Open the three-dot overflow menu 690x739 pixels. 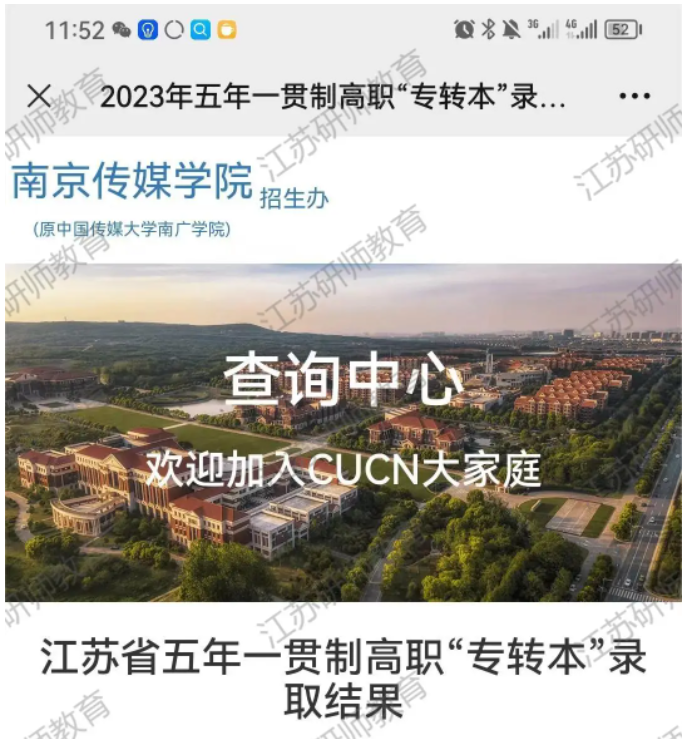tap(634, 96)
